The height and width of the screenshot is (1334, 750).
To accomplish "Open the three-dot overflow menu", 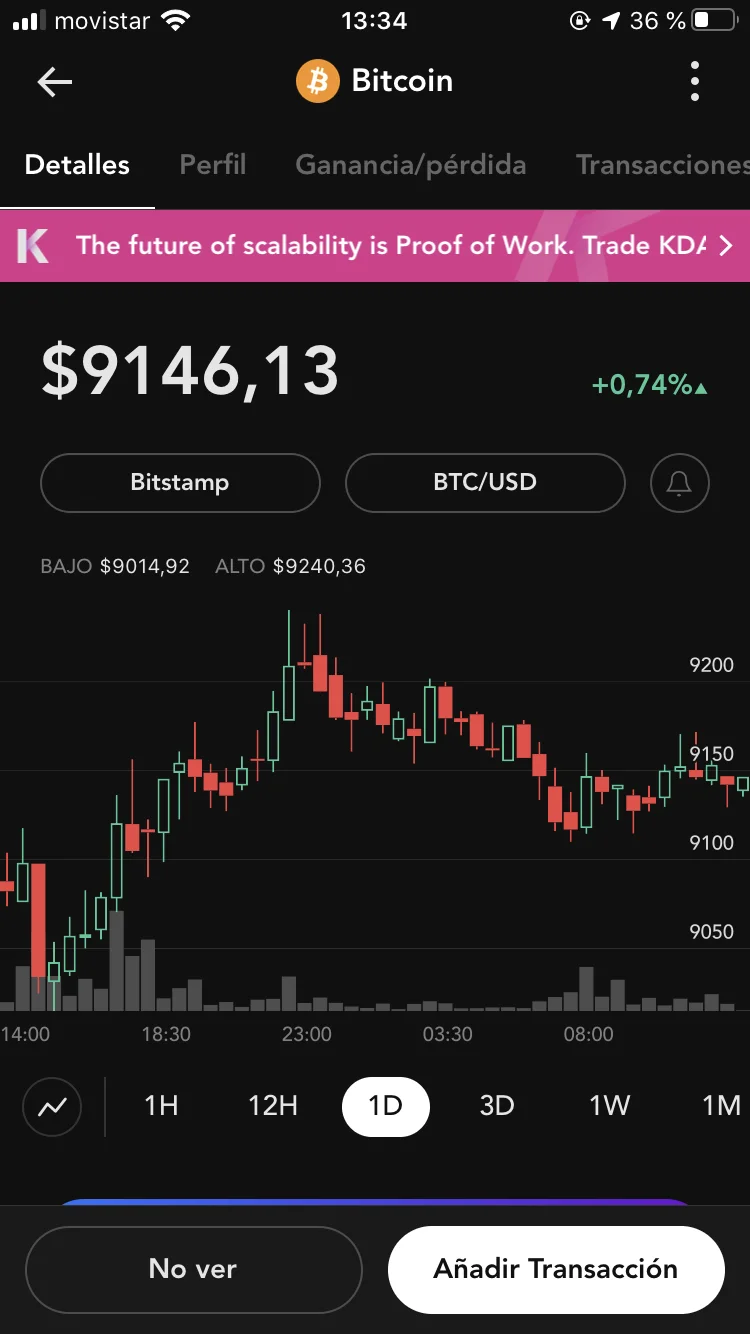I will pos(695,82).
